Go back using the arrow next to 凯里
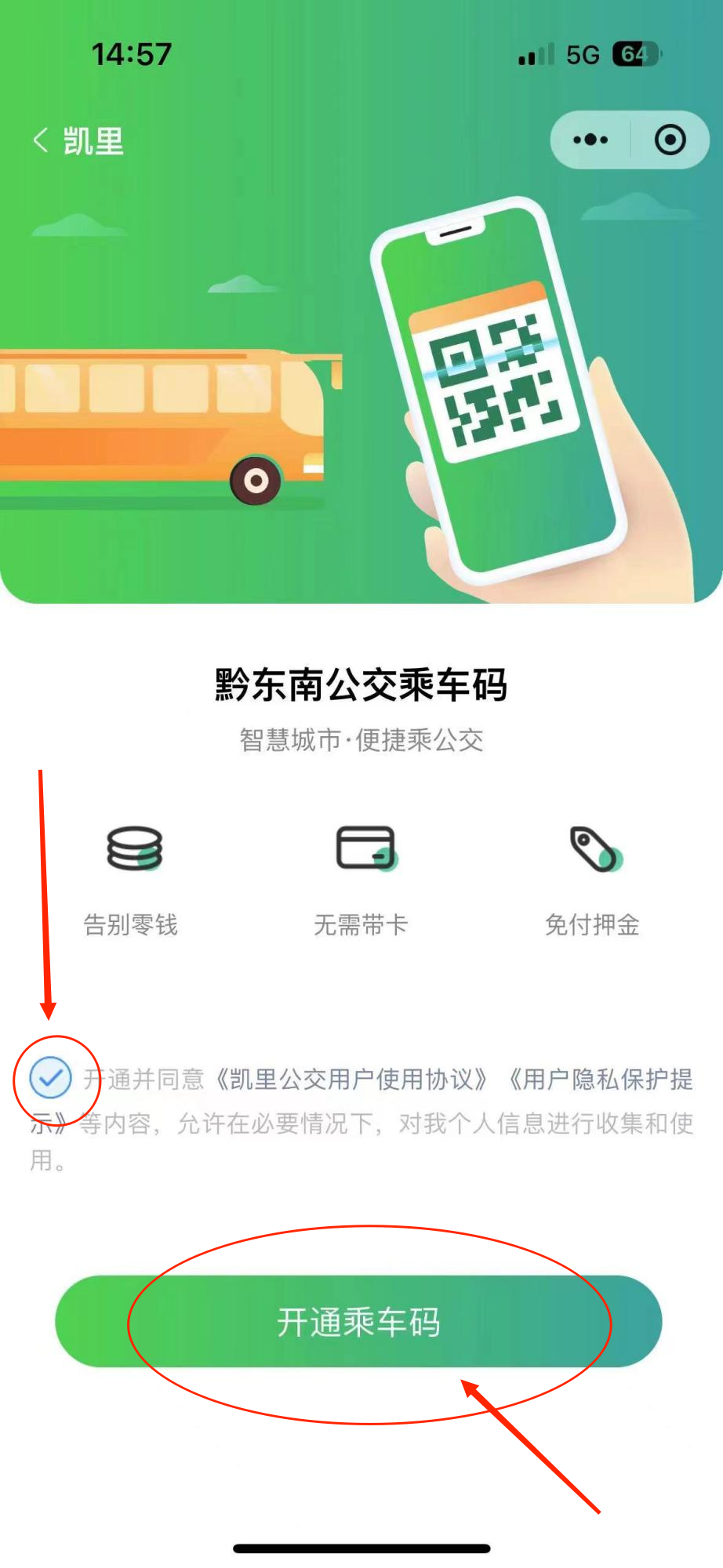The image size is (723, 1568). [41, 141]
